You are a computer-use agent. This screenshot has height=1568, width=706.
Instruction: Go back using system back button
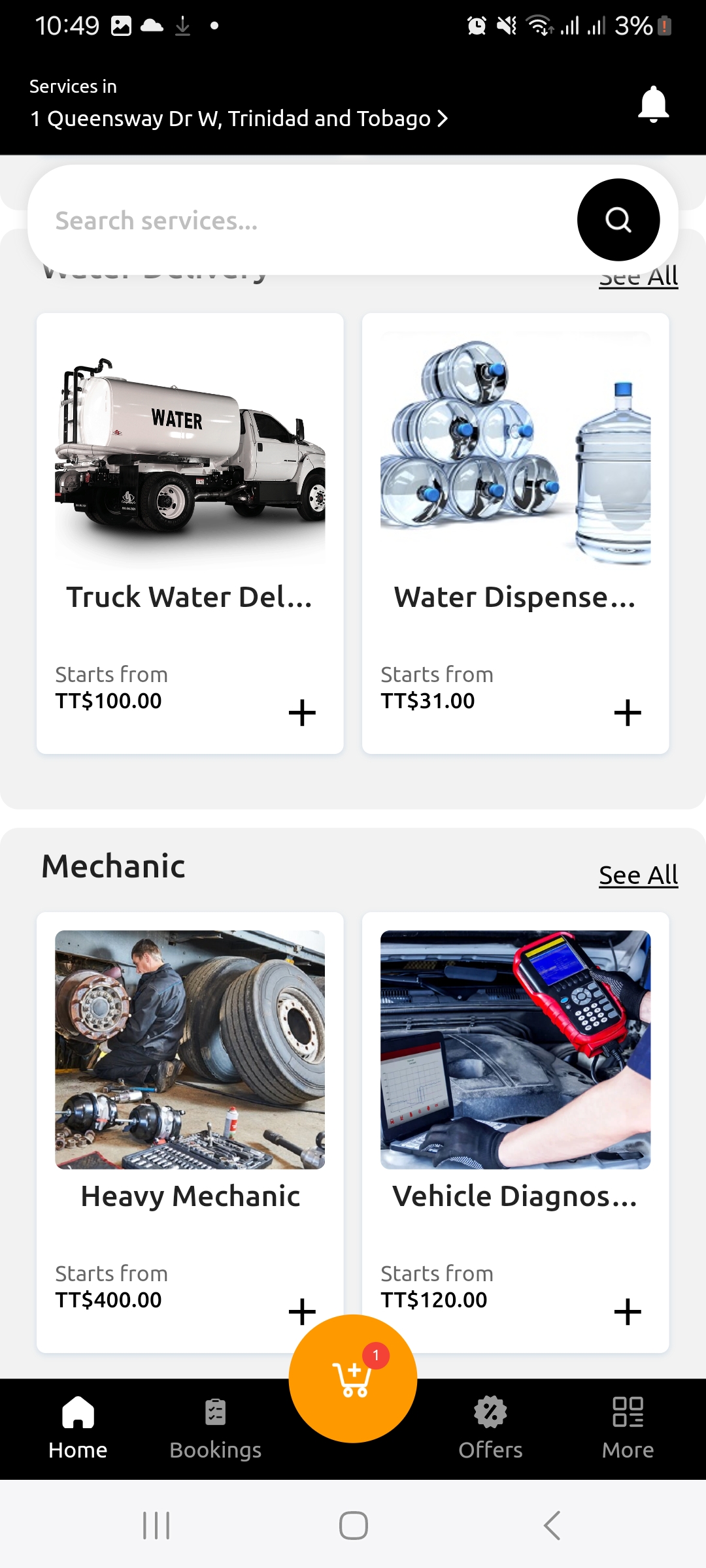(x=552, y=1526)
